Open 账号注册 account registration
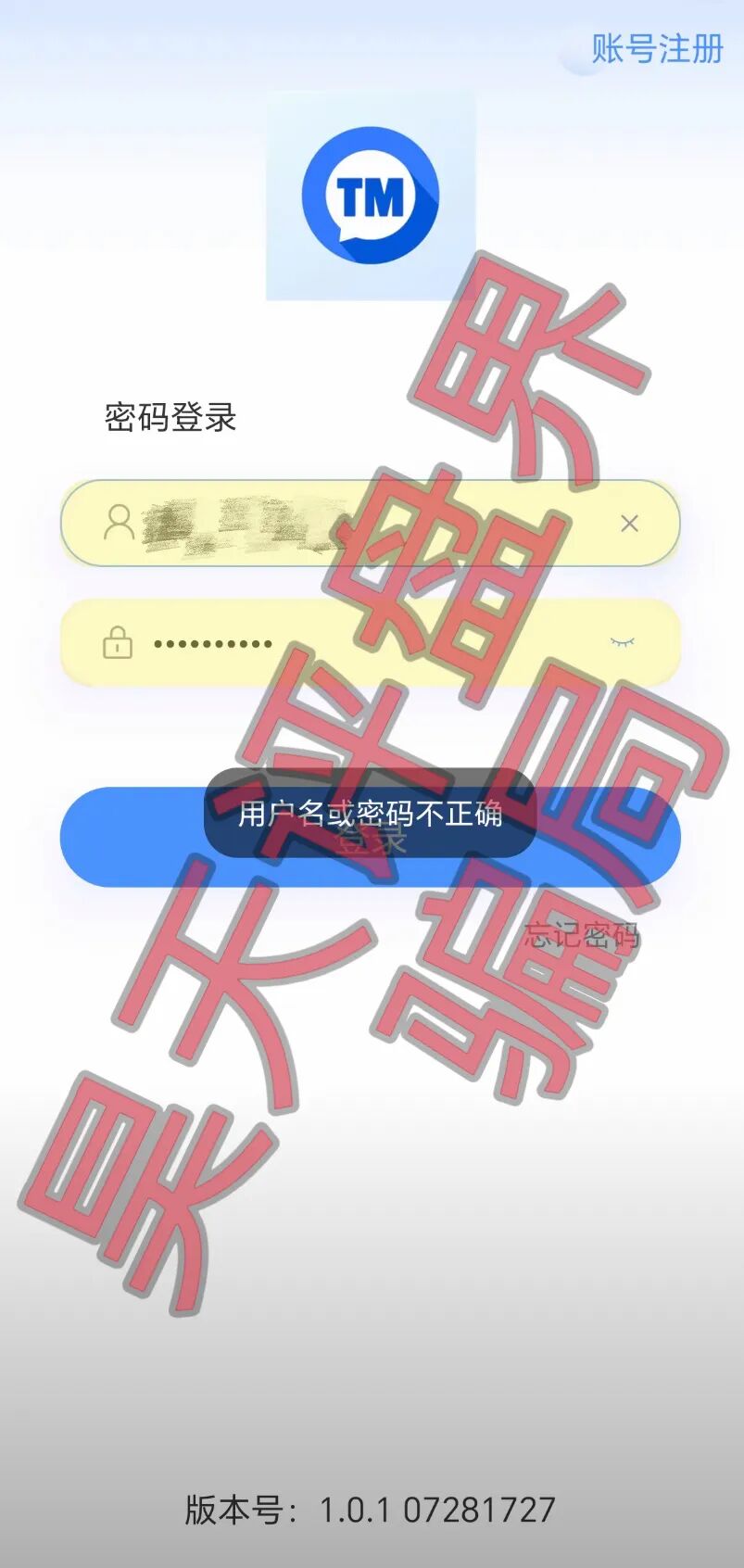The image size is (744, 1568). coord(656,49)
